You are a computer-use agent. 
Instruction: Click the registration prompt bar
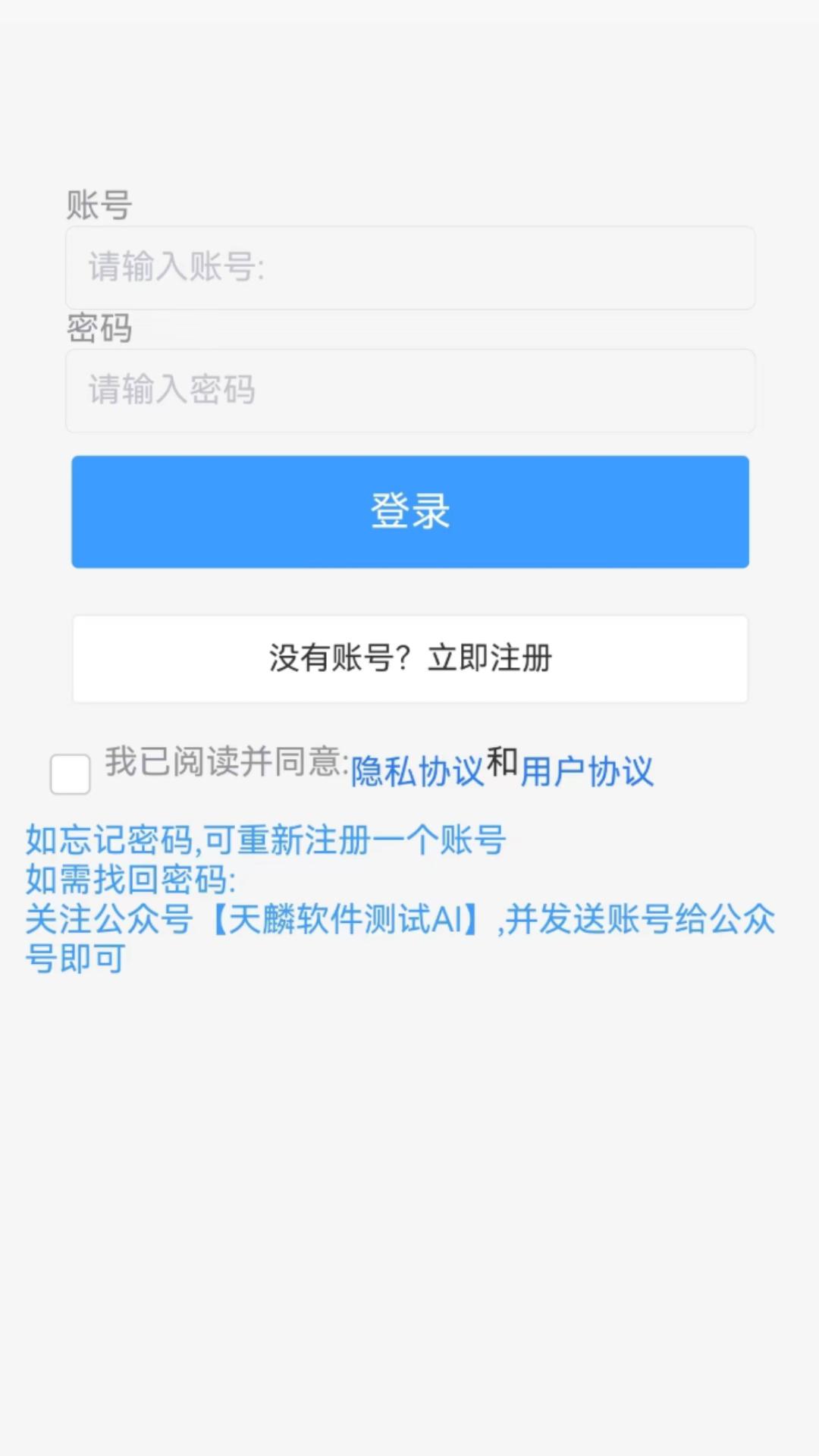409,658
